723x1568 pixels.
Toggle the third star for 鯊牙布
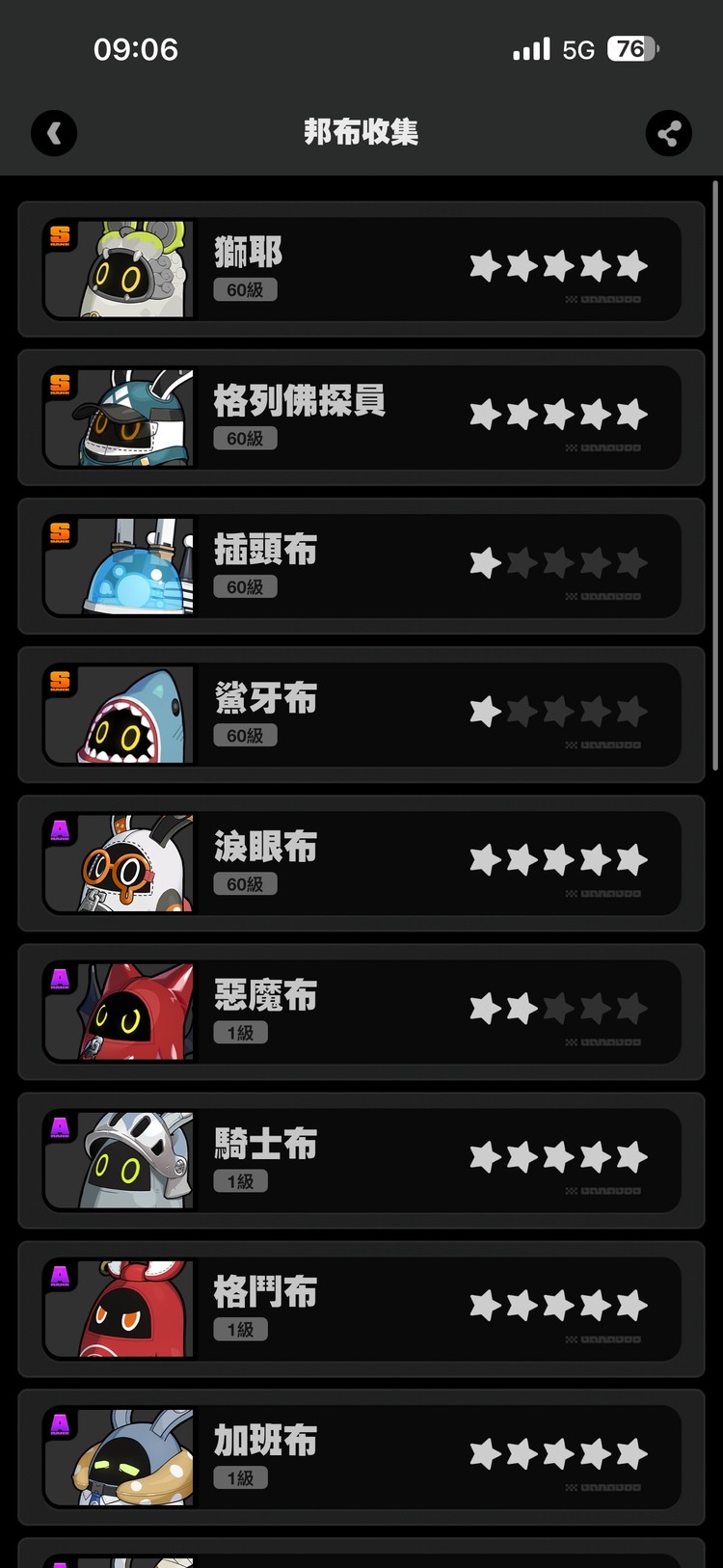[x=557, y=711]
